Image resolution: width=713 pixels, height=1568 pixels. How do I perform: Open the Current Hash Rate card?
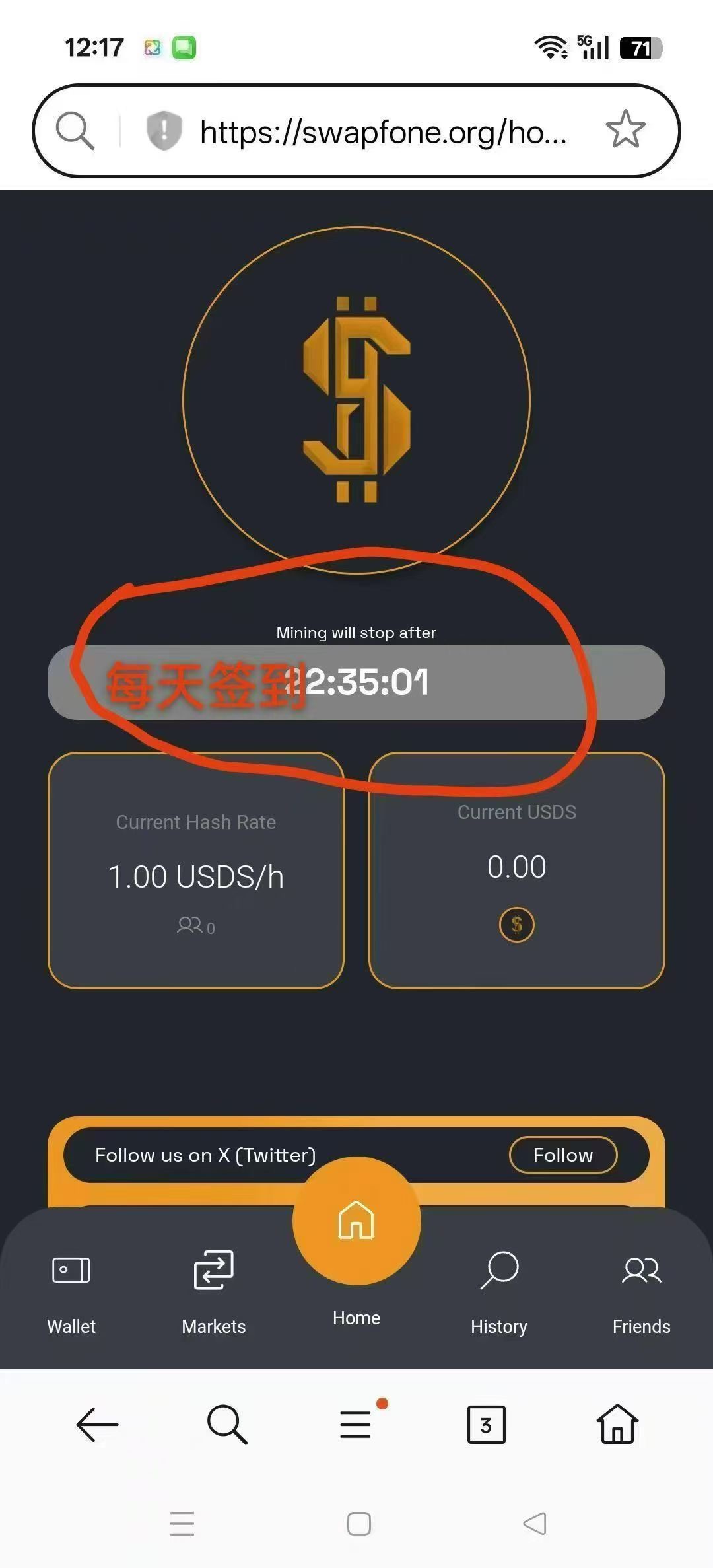196,870
